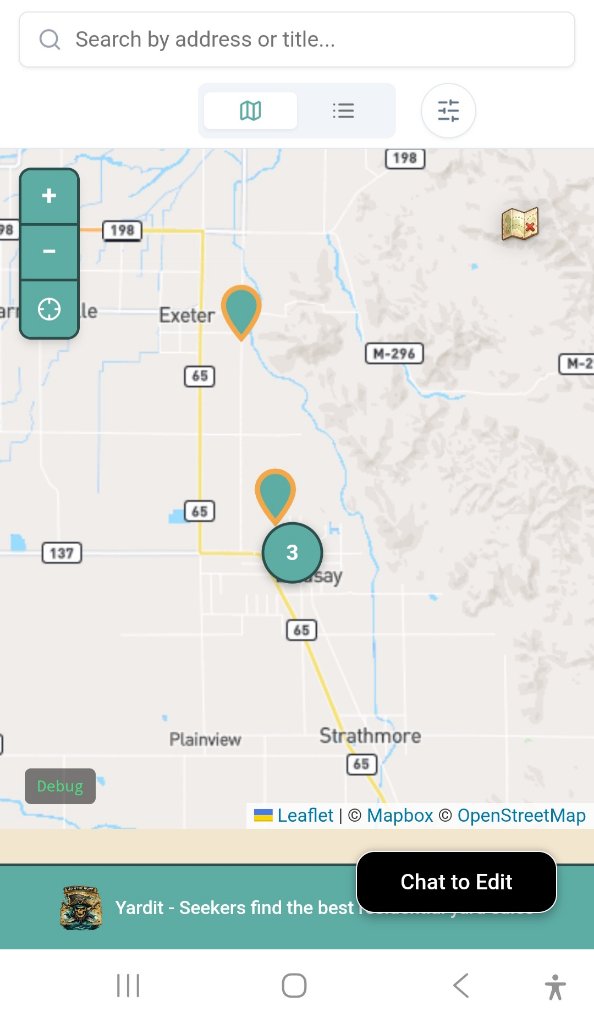The image size is (594, 1024).
Task: Open the Leaflet attribution link
Action: click(x=305, y=816)
